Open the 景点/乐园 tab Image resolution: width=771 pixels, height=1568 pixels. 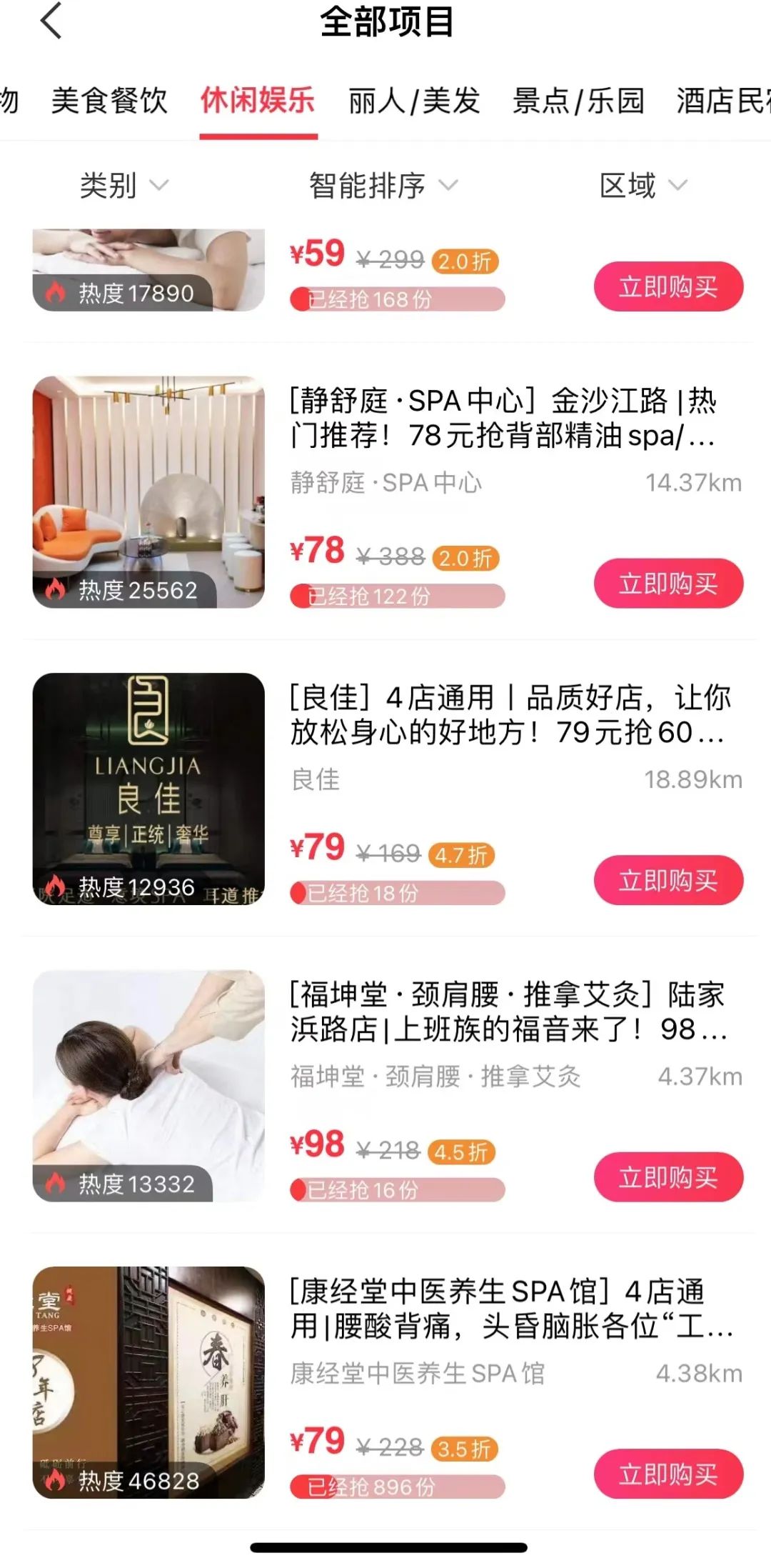click(x=578, y=101)
